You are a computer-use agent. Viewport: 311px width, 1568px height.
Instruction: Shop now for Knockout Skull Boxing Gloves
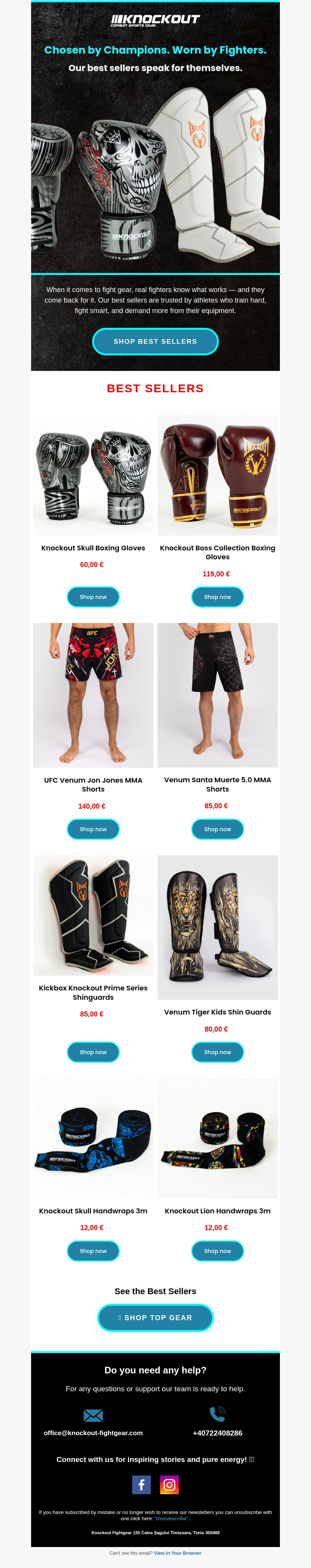(x=93, y=597)
